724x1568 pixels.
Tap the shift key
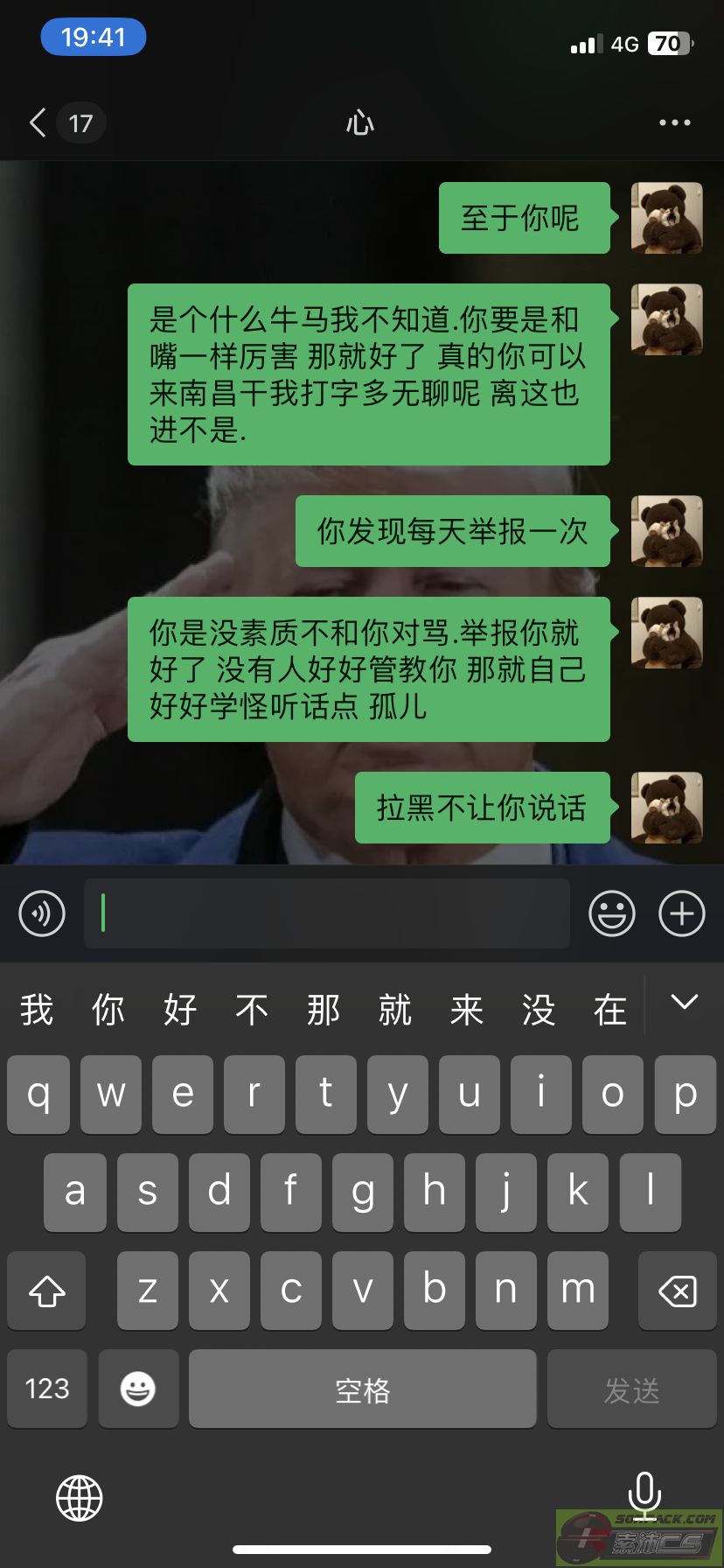click(47, 1291)
